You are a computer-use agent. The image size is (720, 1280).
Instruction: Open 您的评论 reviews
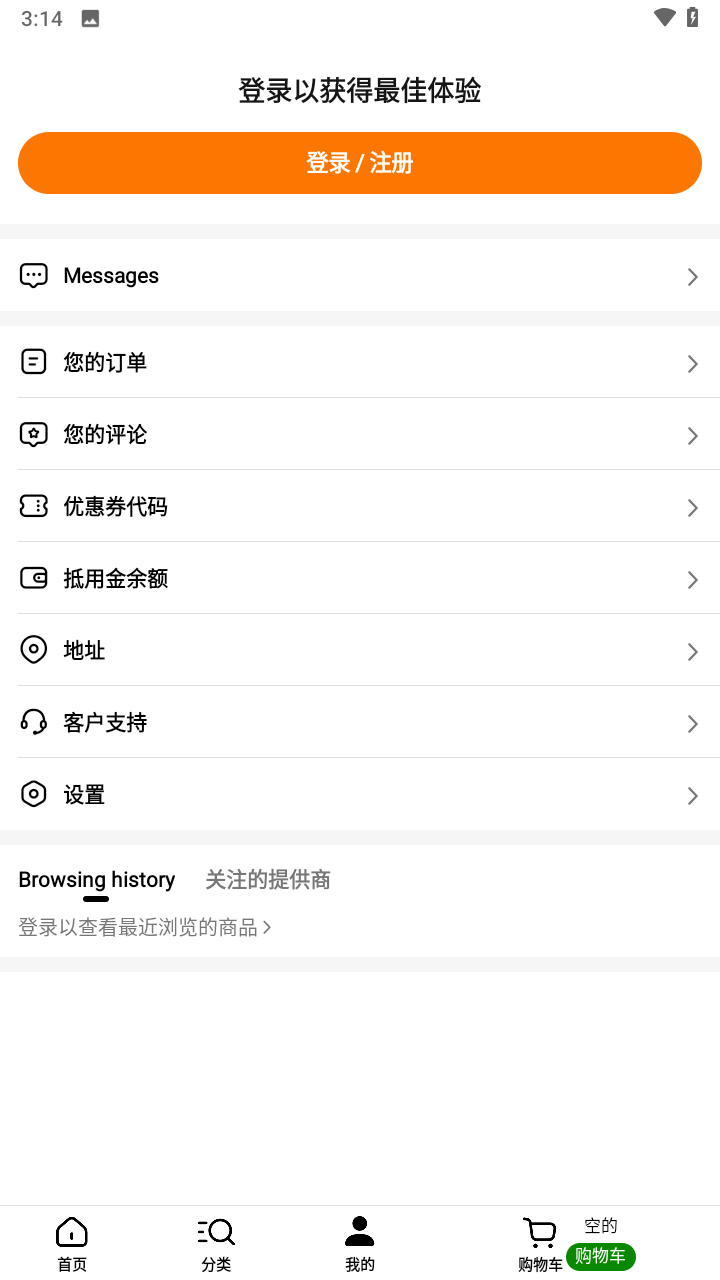pyautogui.click(x=360, y=434)
